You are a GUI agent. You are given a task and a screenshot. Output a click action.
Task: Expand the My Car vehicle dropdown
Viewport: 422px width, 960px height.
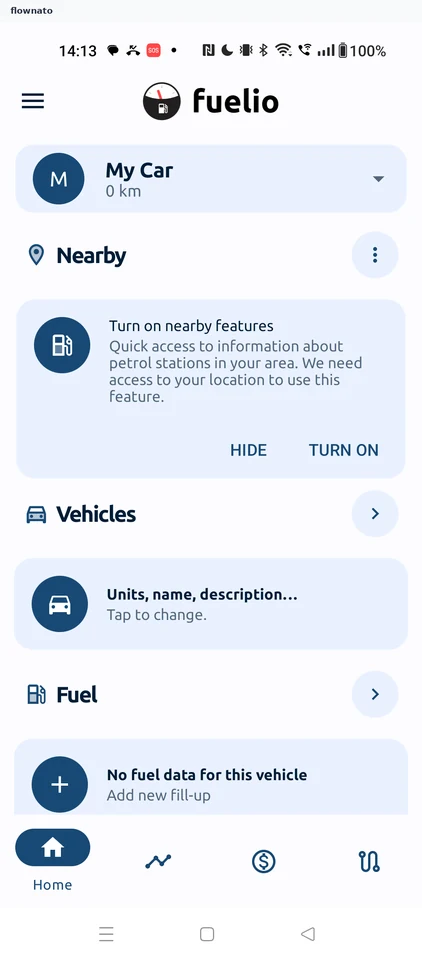tap(211, 179)
